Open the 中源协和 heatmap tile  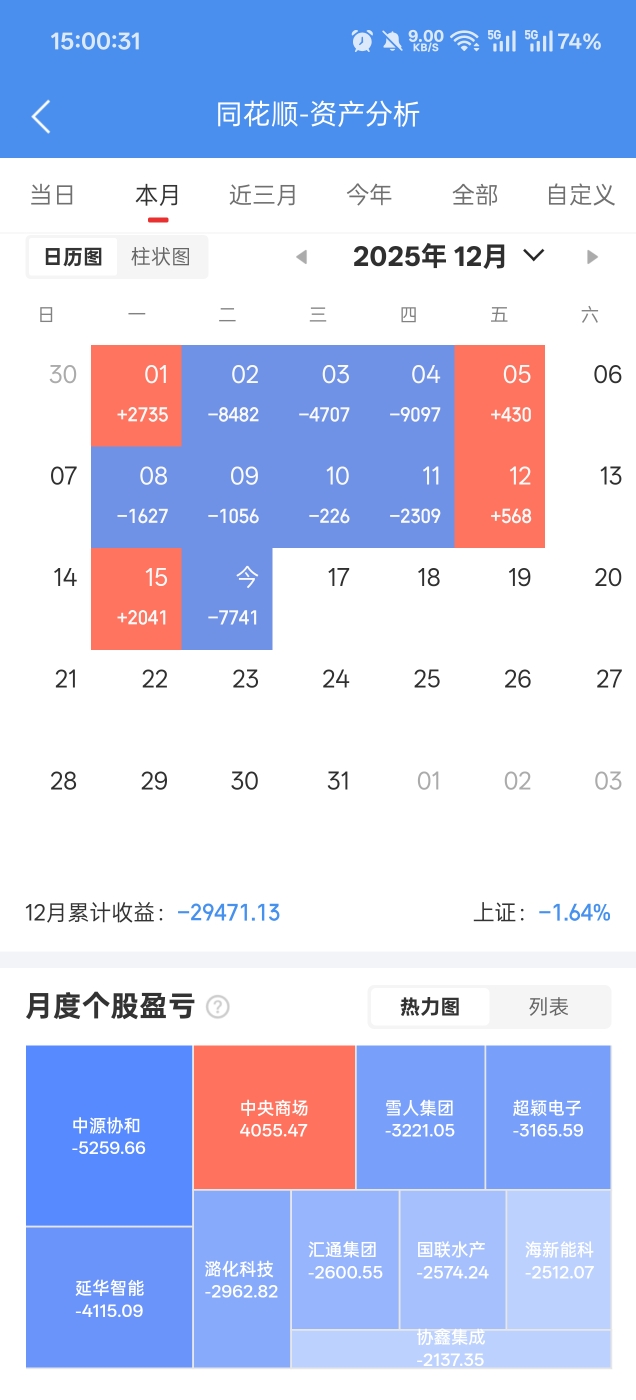109,1136
